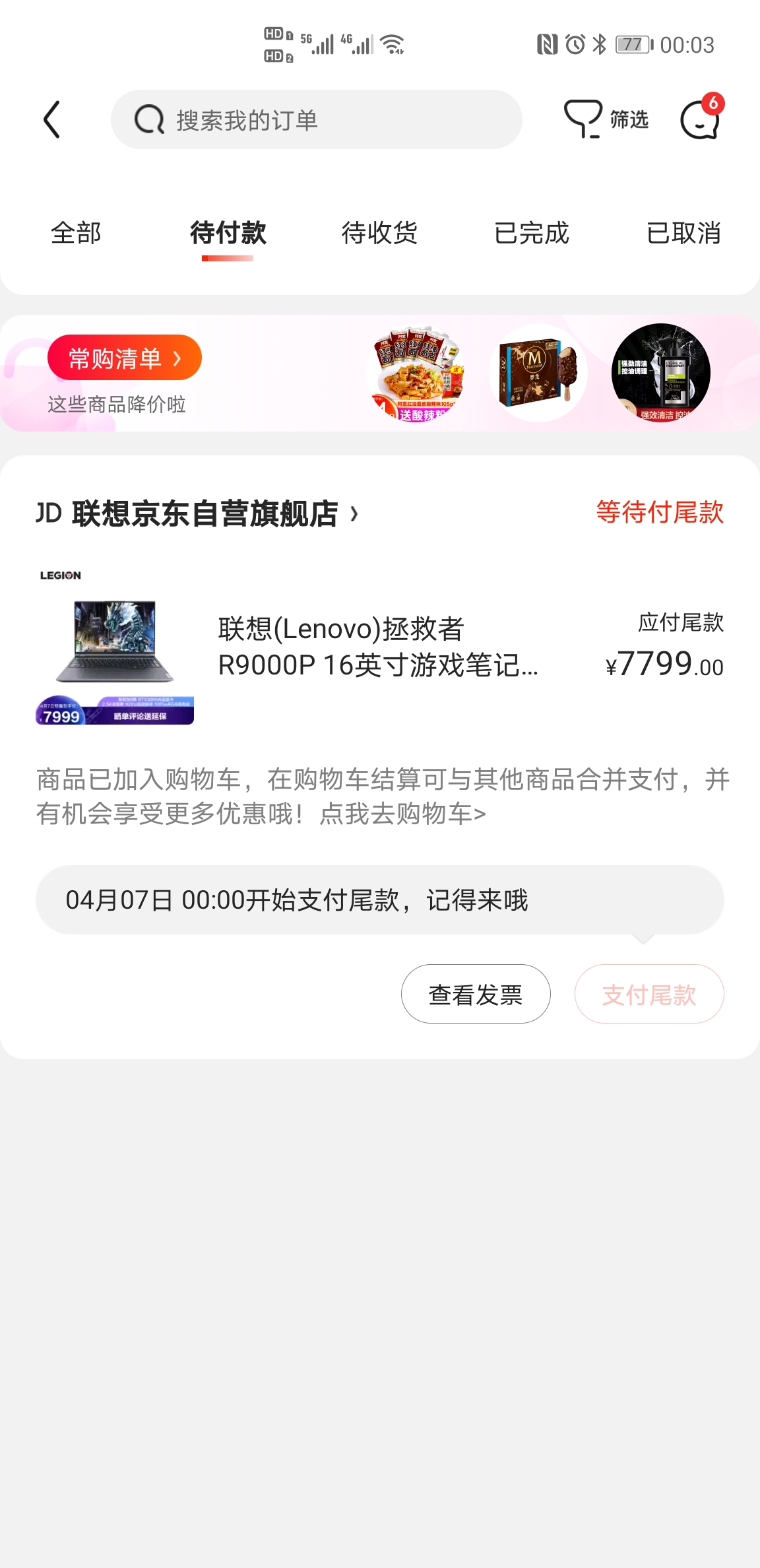Open the 红油面皮 noodles promo item
This screenshot has height=1568, width=760.
click(414, 373)
